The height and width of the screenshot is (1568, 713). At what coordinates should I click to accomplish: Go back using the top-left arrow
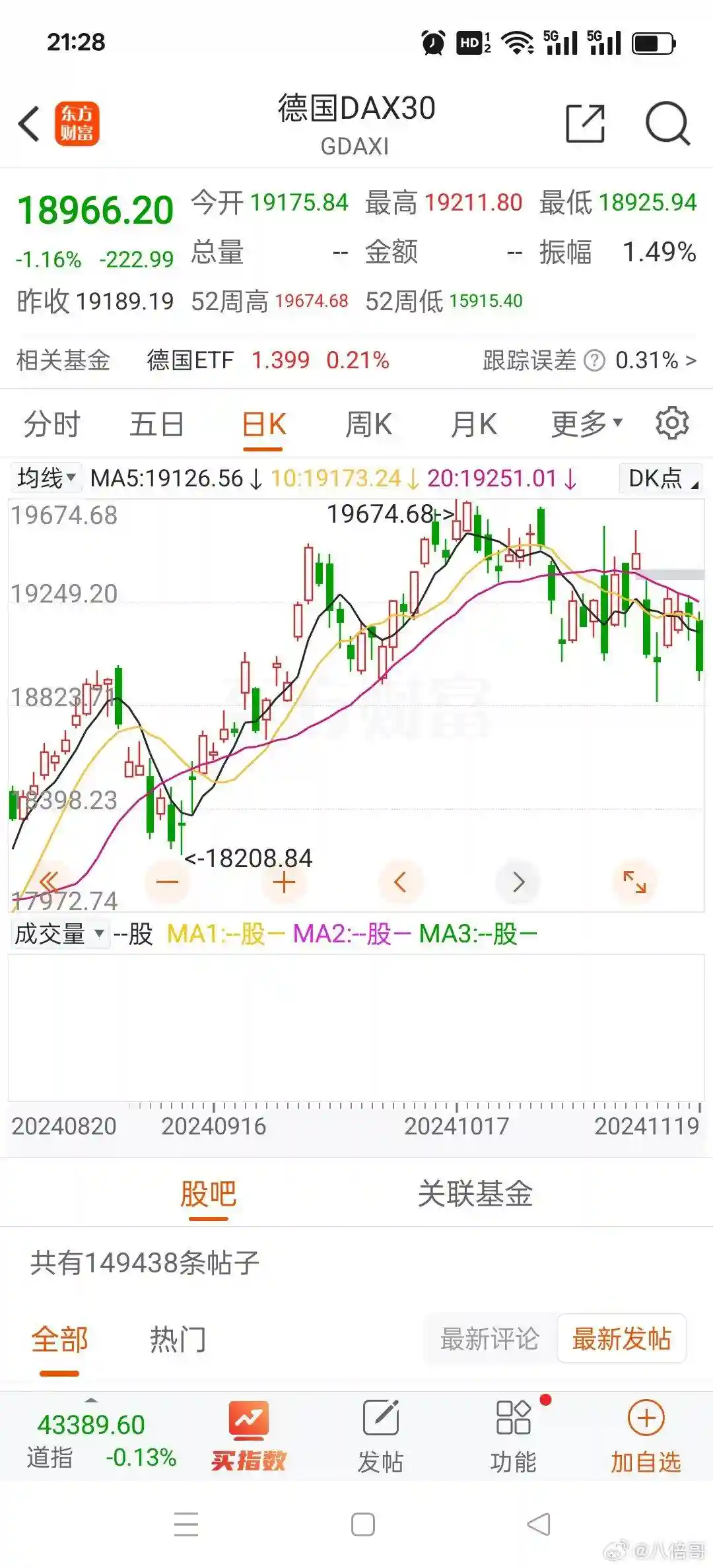click(x=30, y=124)
